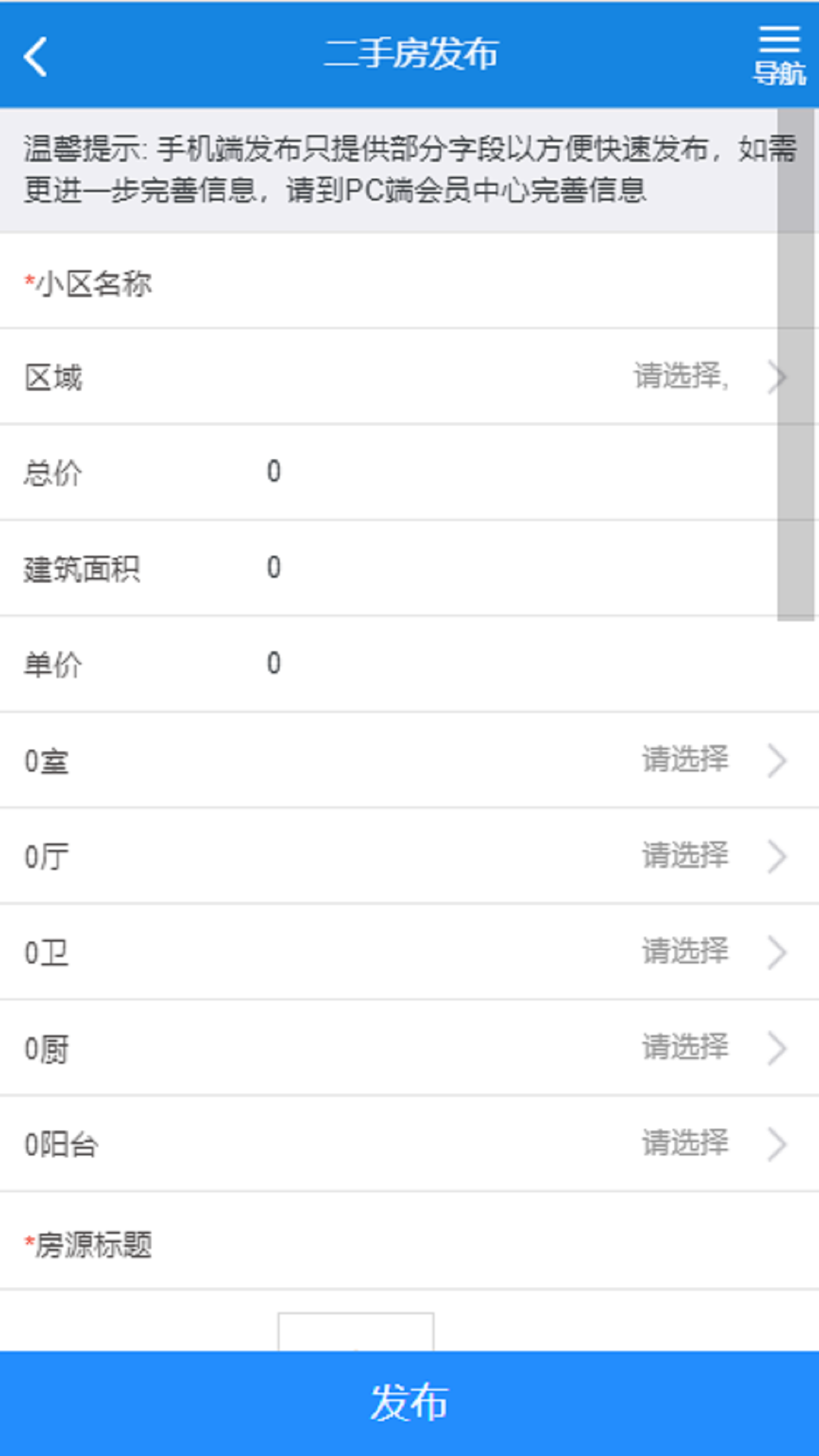Open the 导航 navigation menu
The height and width of the screenshot is (1456, 819).
779,55
